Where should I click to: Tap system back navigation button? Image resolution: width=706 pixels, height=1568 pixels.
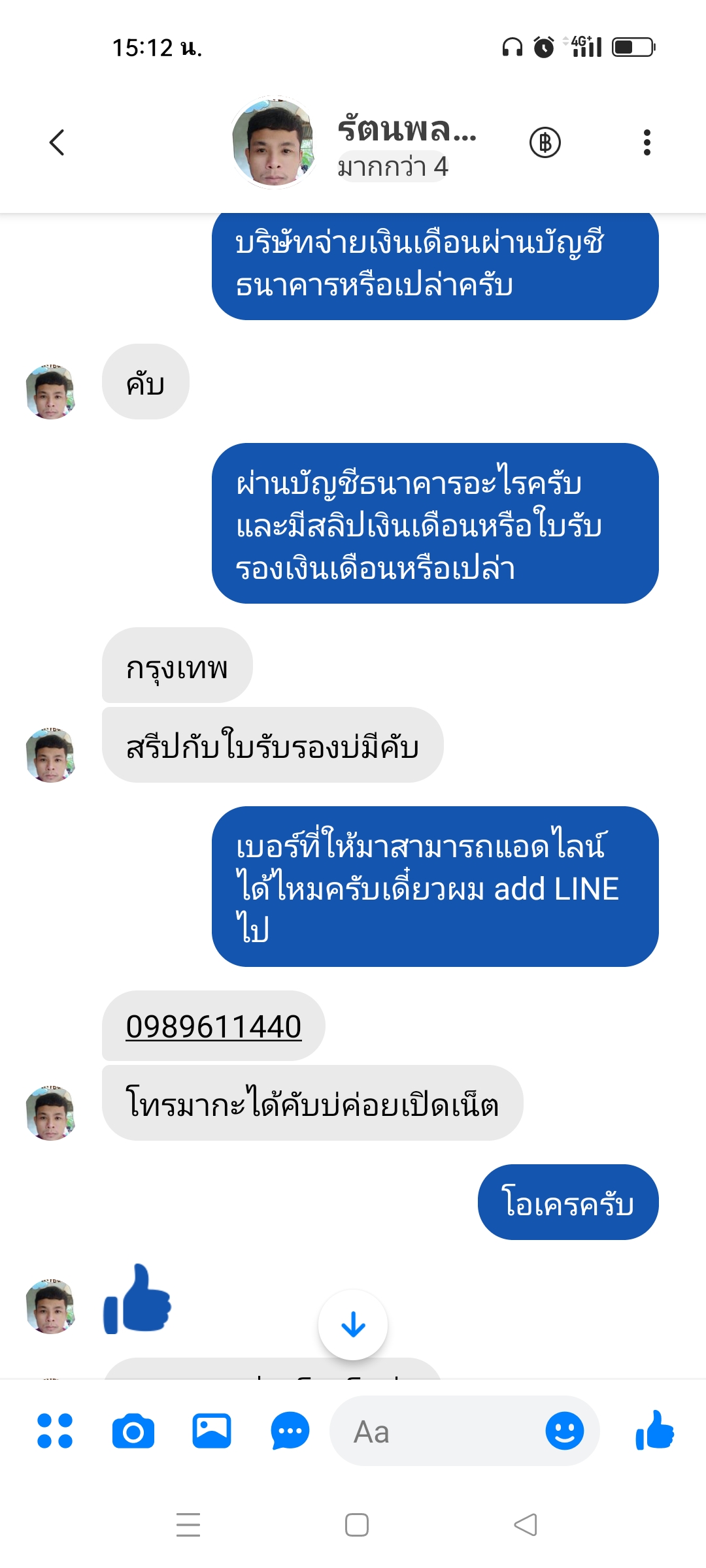(526, 1525)
